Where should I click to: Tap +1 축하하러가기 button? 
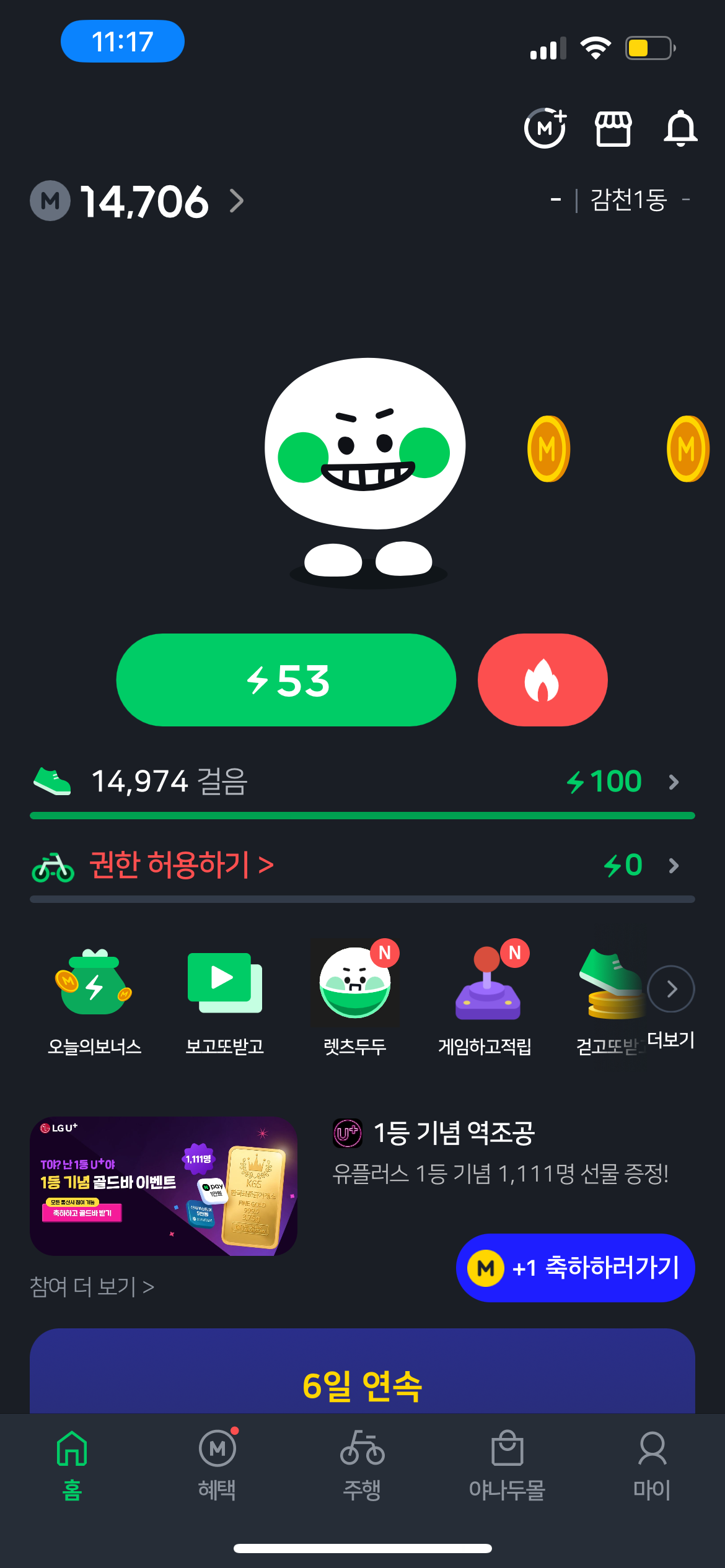pos(575,1268)
